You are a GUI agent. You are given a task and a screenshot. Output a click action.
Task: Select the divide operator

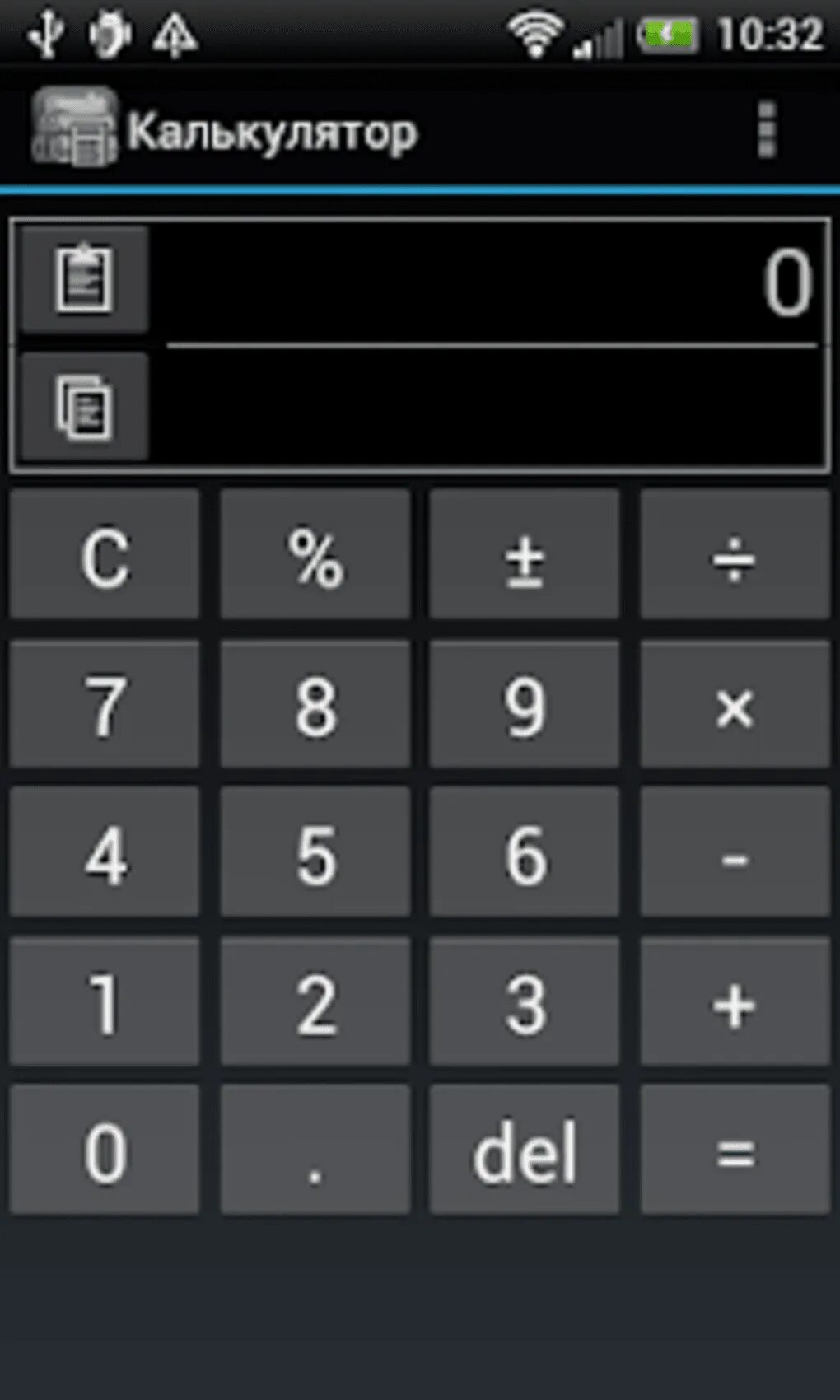(735, 553)
